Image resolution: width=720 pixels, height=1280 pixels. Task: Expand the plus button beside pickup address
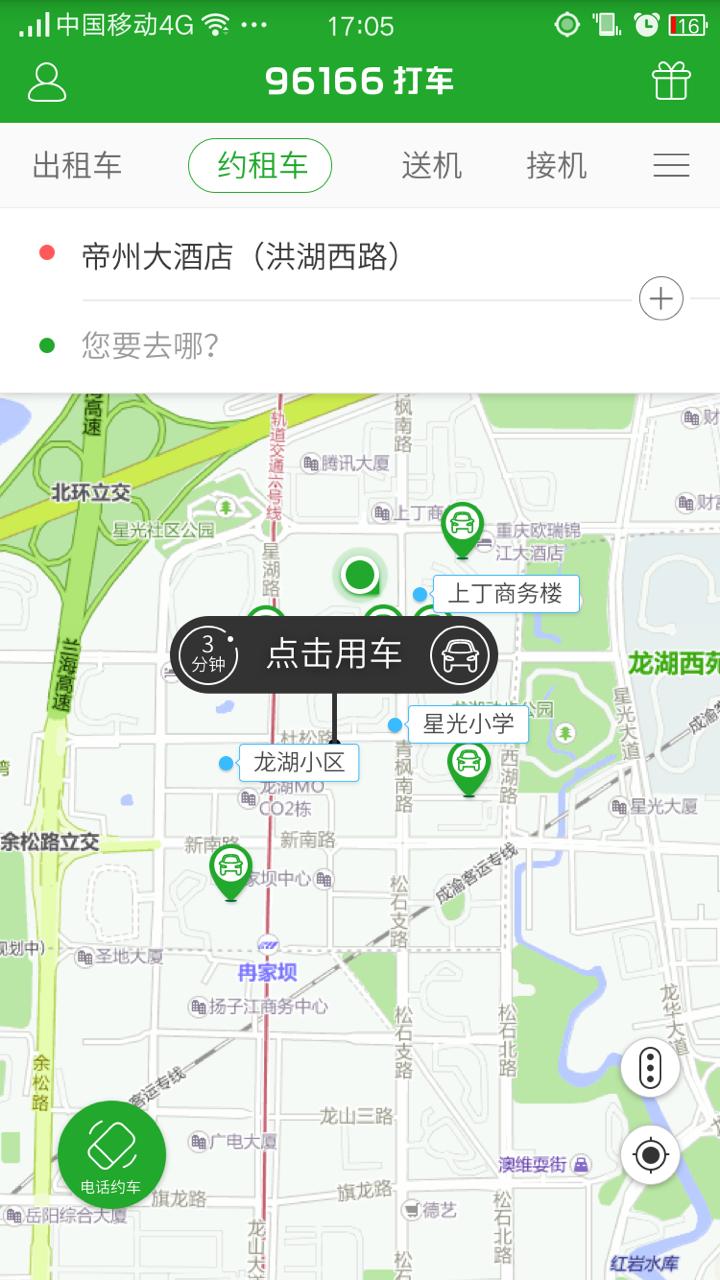(661, 298)
